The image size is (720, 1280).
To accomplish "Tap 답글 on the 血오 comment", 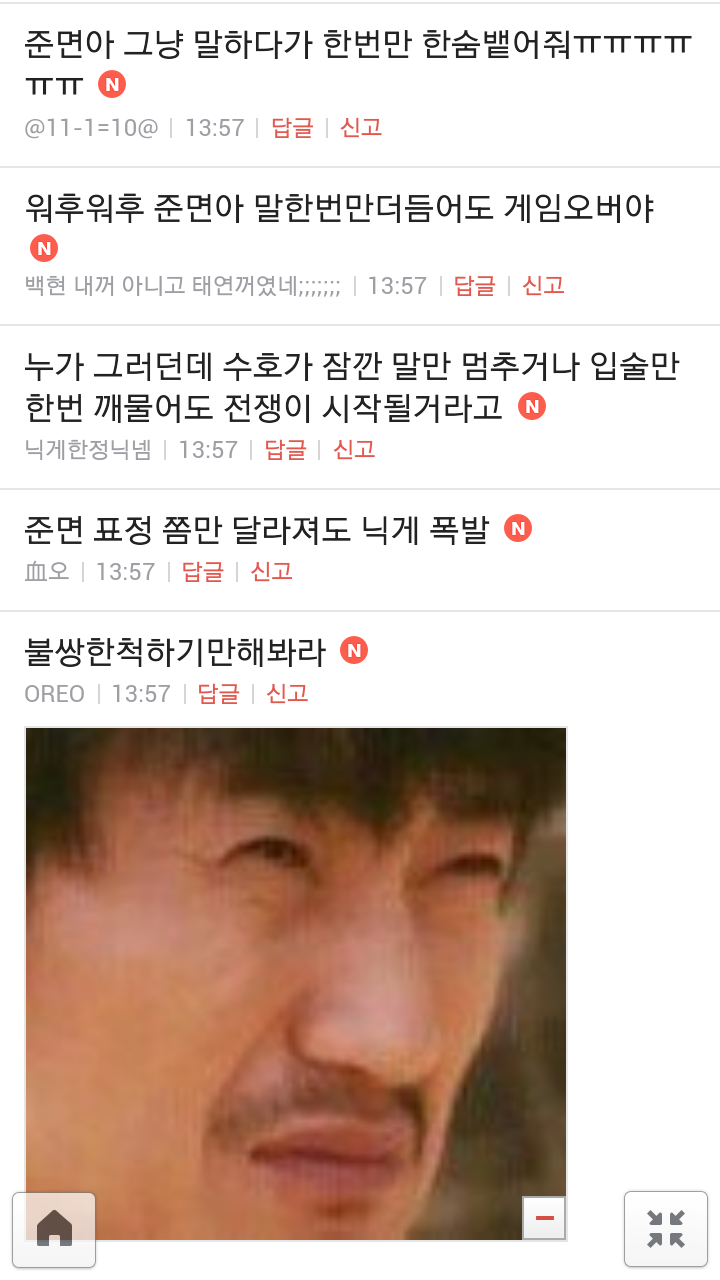I will point(202,572).
